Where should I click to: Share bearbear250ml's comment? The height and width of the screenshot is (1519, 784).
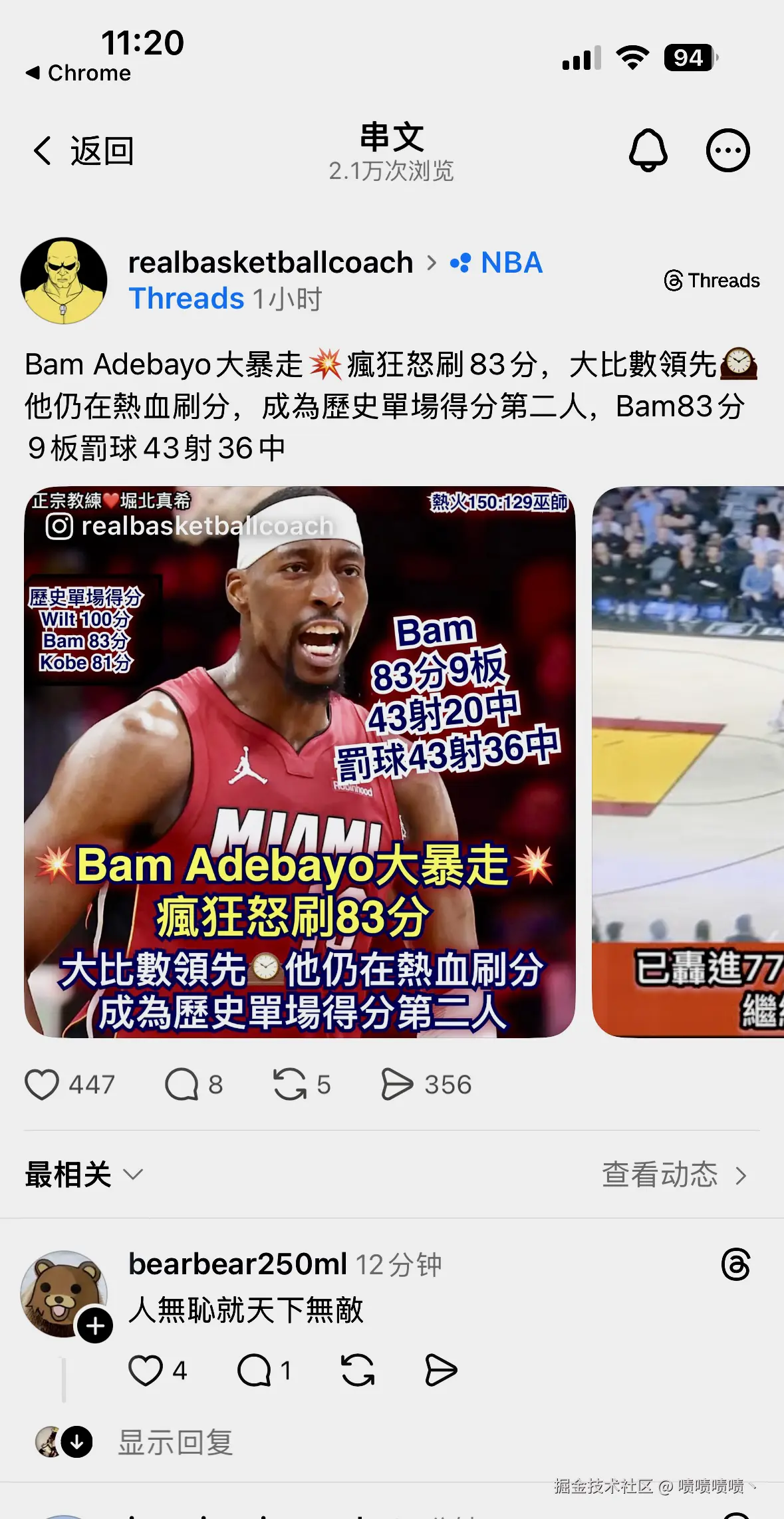pyautogui.click(x=441, y=1370)
